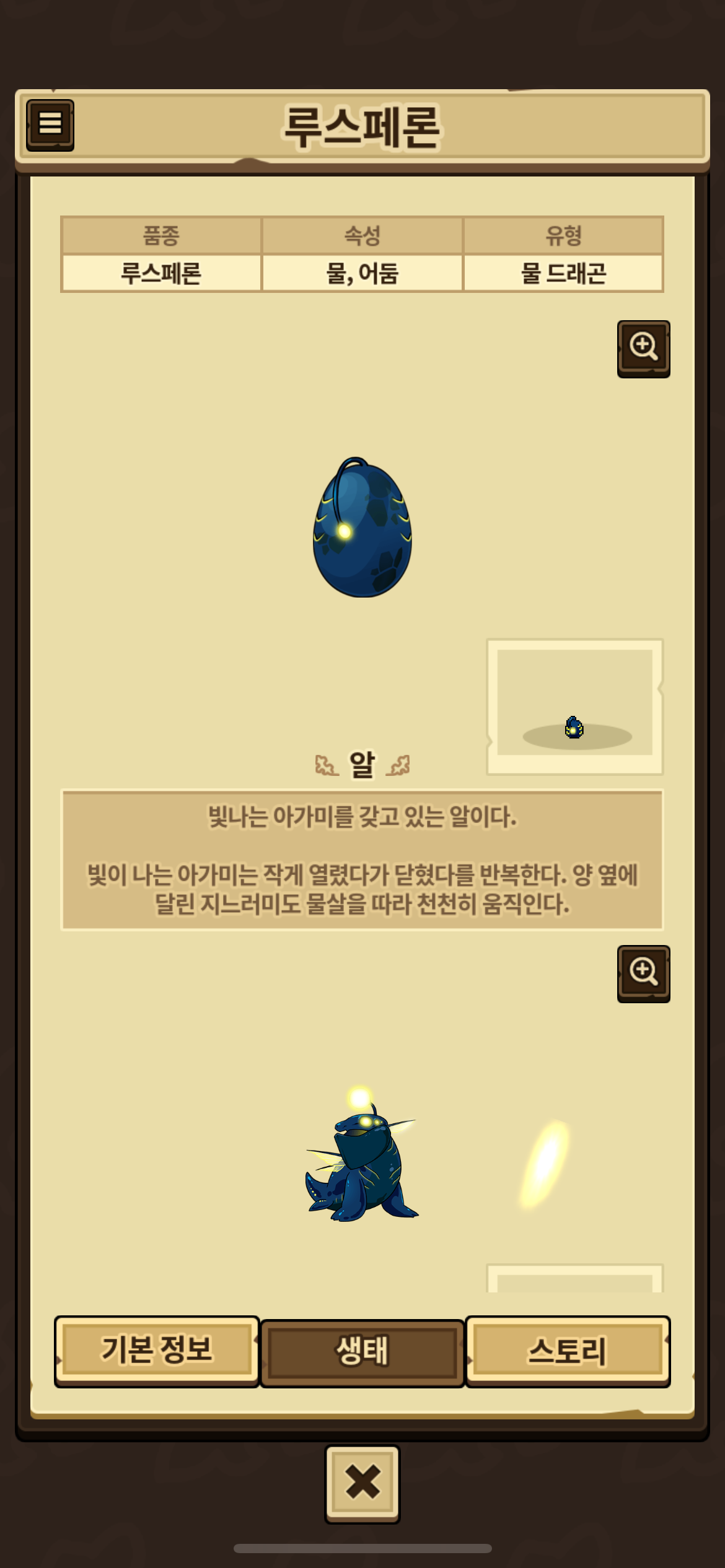
Task: Zoom in on the egg (알) image
Action: [643, 348]
